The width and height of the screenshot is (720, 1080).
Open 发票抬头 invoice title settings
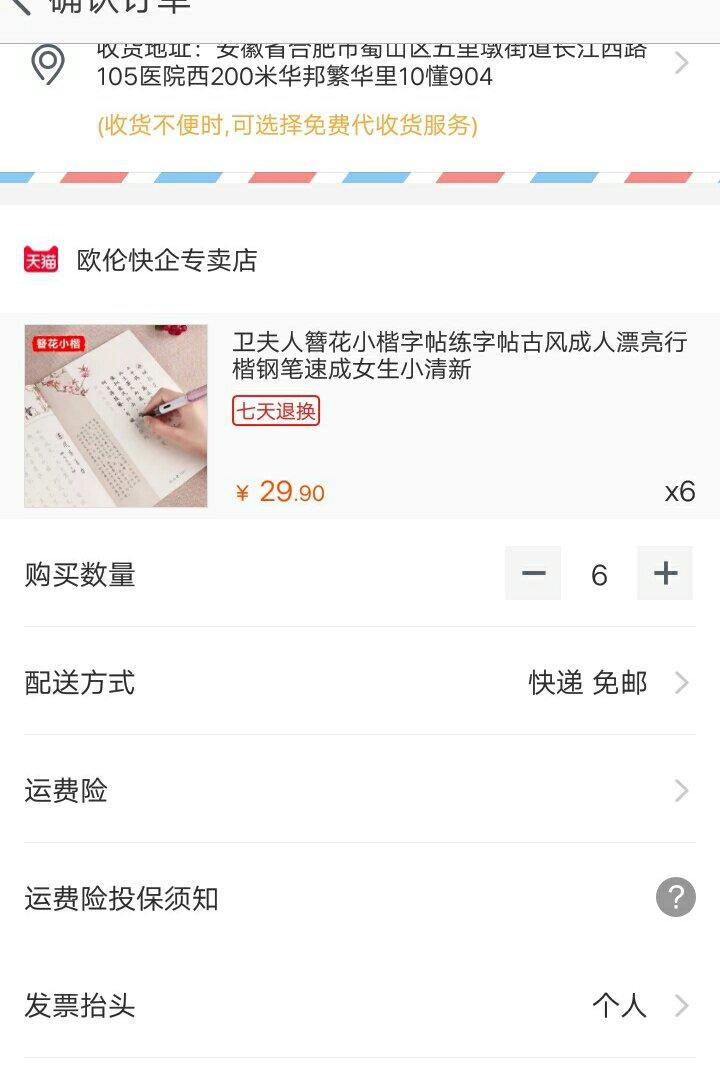pyautogui.click(x=360, y=1005)
